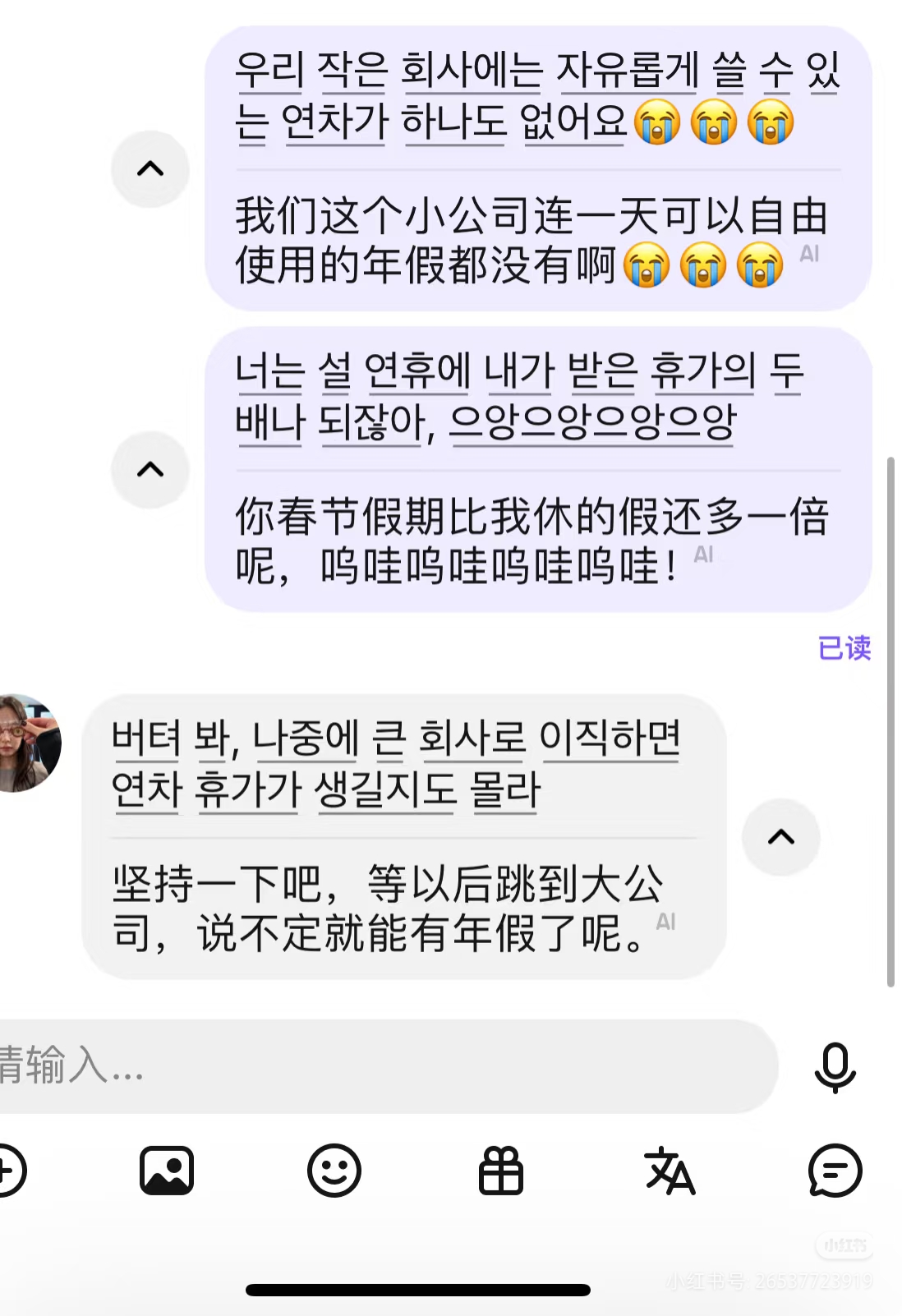Open the sender's profile avatar
The height and width of the screenshot is (1316, 902).
(29, 743)
